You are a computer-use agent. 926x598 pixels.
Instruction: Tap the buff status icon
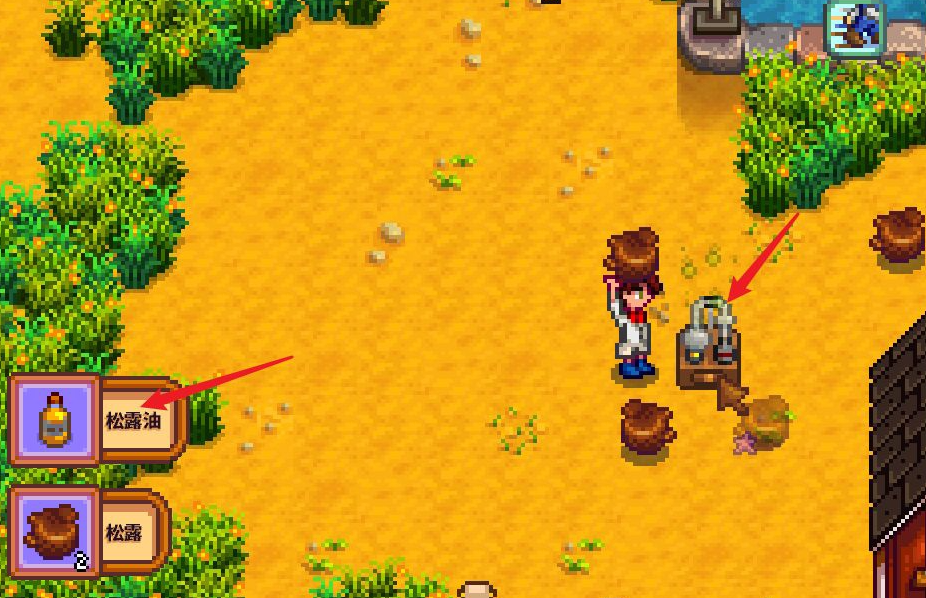854,24
